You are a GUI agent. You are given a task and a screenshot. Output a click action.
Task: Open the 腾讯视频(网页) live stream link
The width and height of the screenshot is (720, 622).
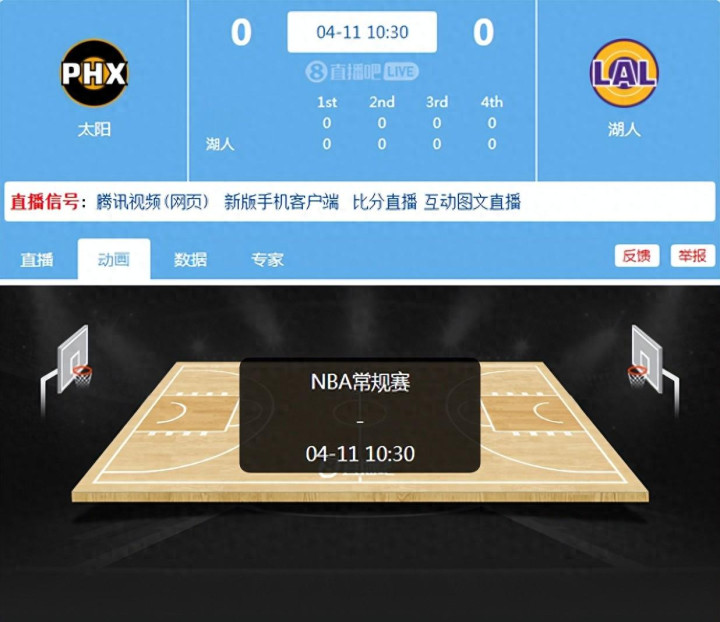point(152,202)
